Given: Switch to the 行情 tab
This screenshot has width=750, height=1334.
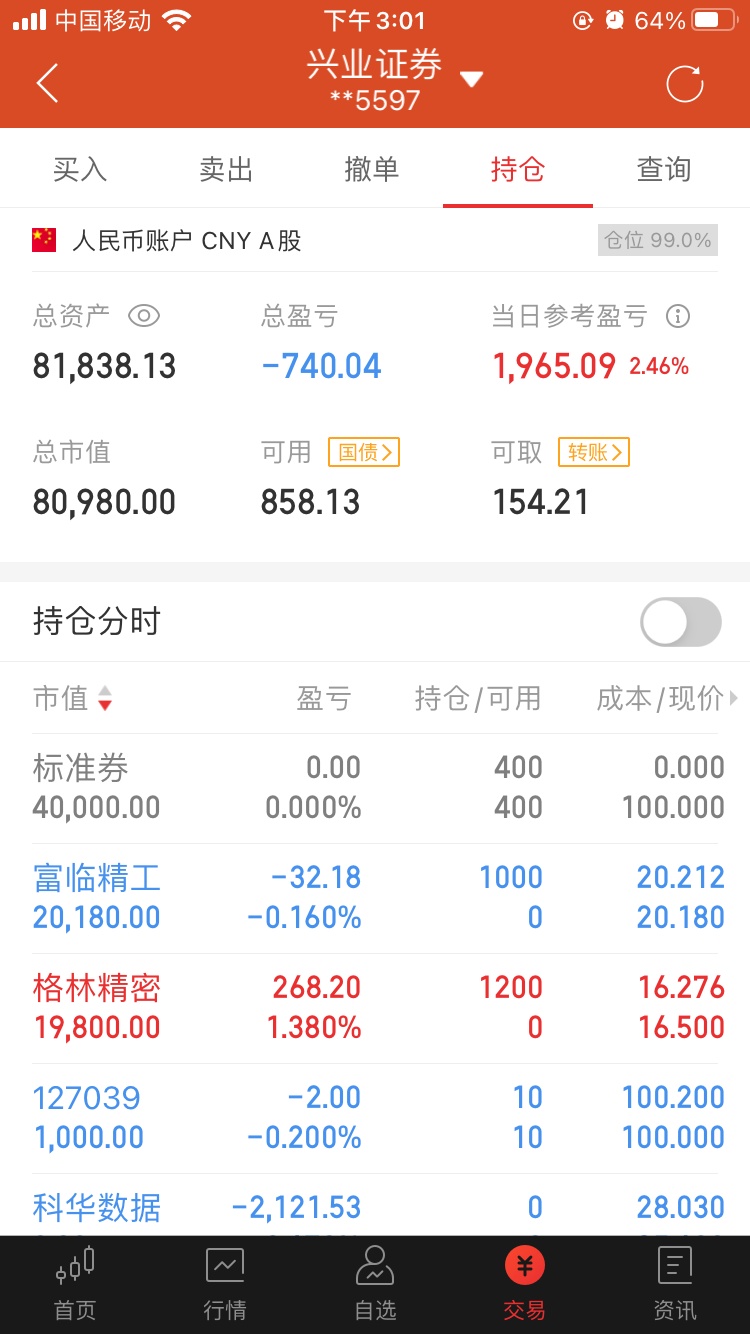Looking at the screenshot, I should pos(225,1285).
